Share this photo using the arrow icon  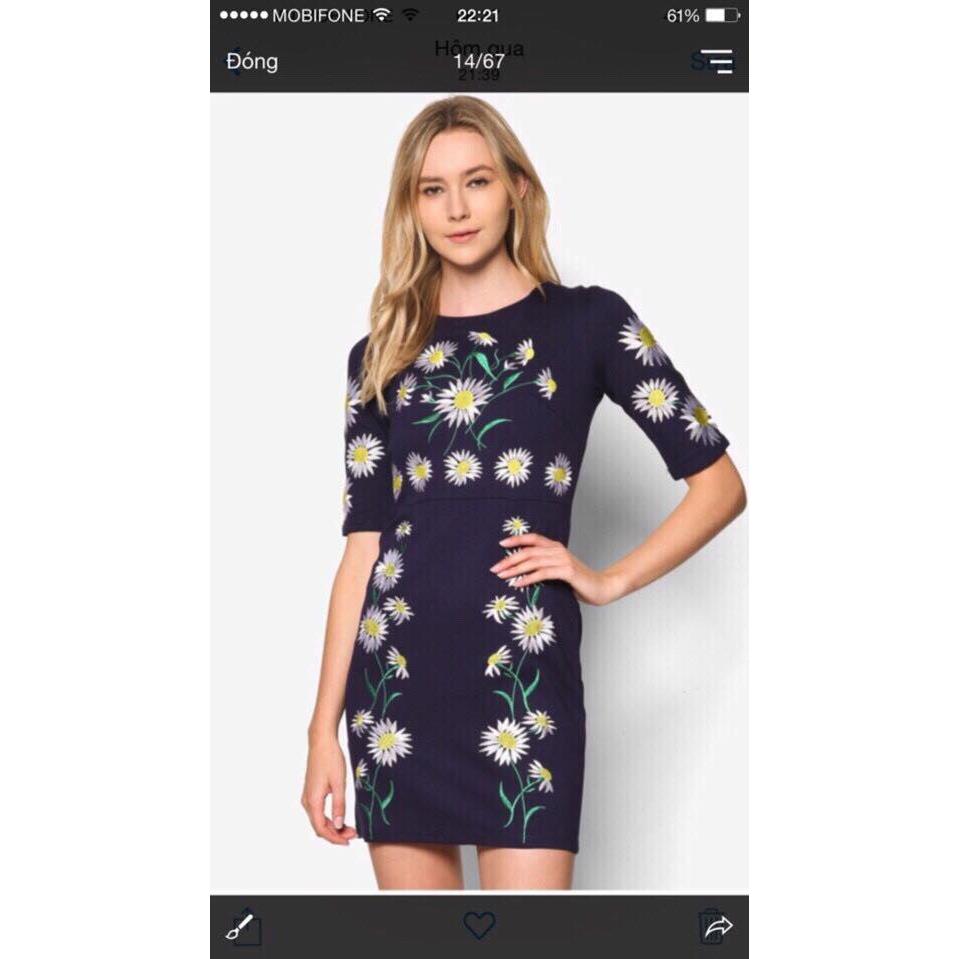[x=716, y=927]
